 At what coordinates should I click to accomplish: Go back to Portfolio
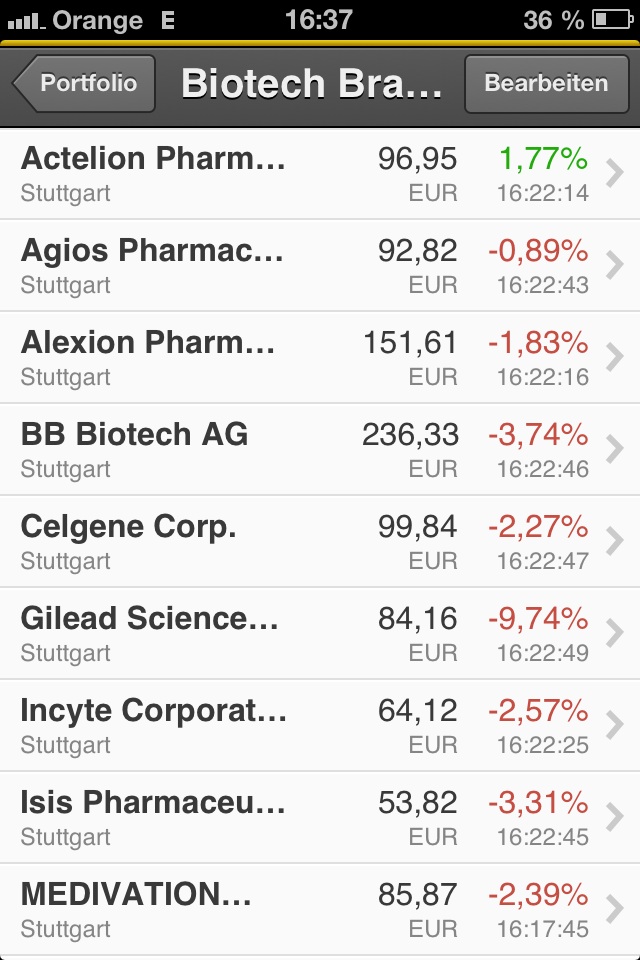pyautogui.click(x=86, y=83)
